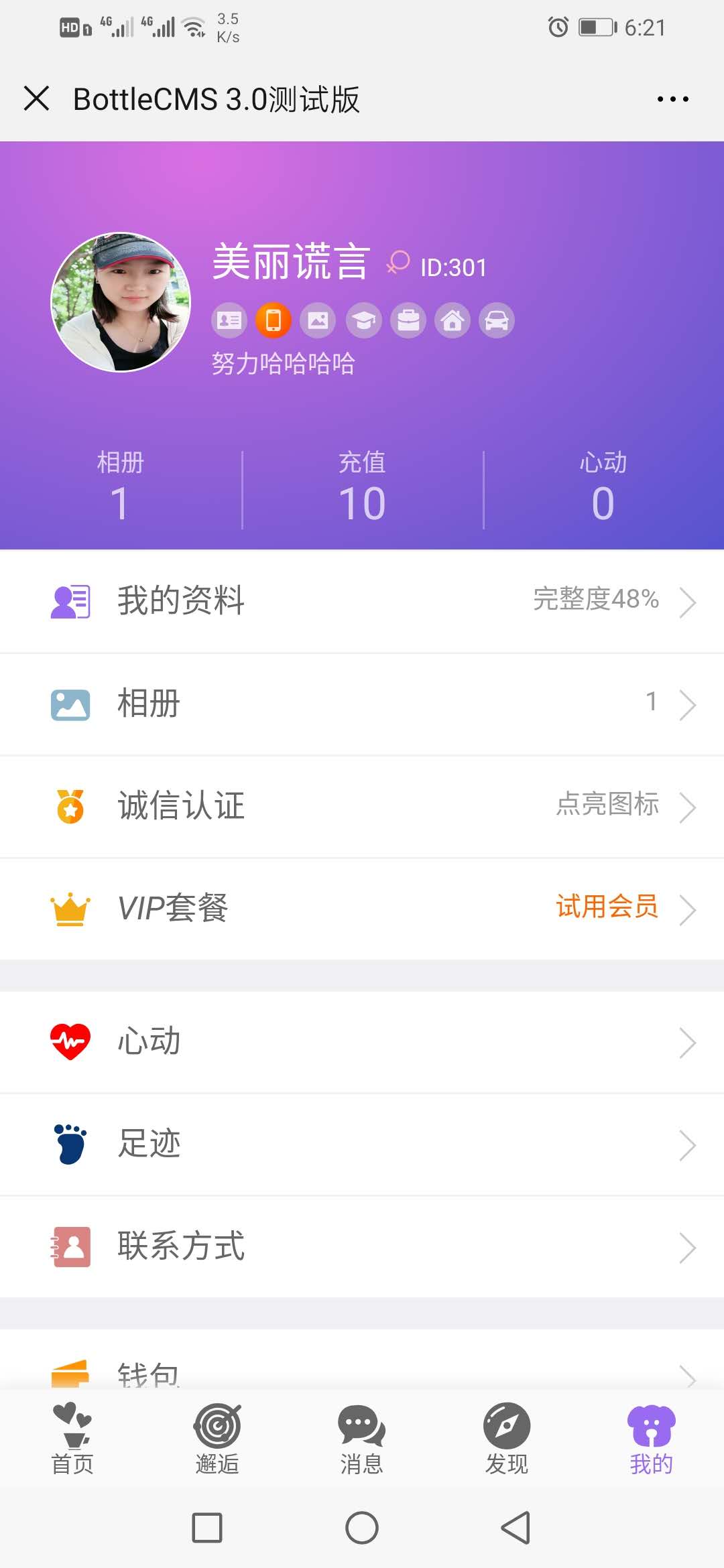The width and height of the screenshot is (724, 1568).
Task: Close the BottleCMS page
Action: (37, 99)
